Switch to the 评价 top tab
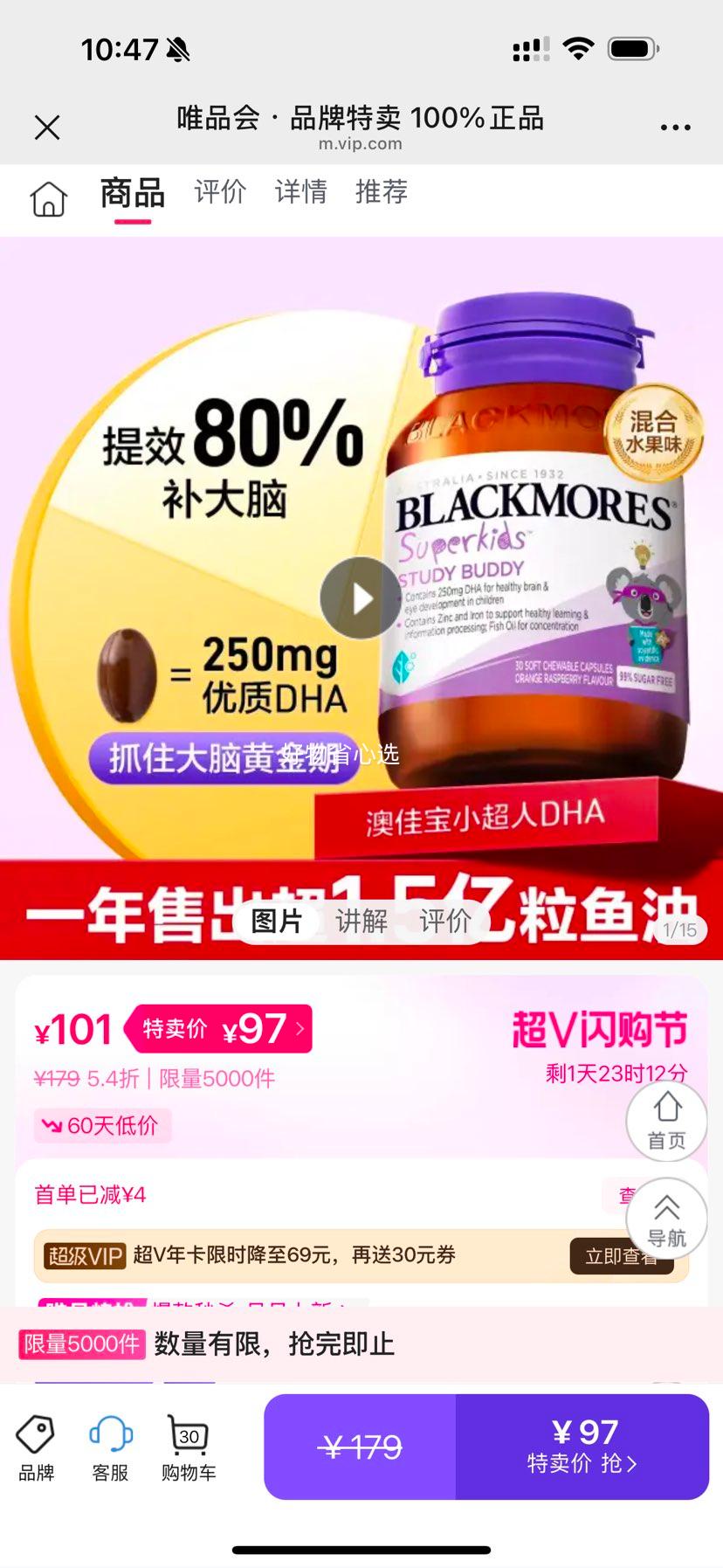This screenshot has width=723, height=1568. (220, 192)
